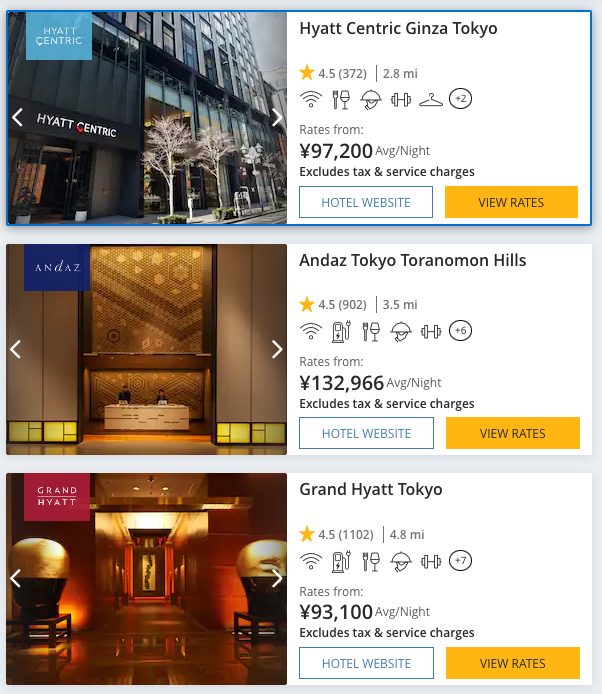Image resolution: width=602 pixels, height=694 pixels.
Task: Open Hotel Website for Grand Hyatt Tokyo
Action: point(366,663)
